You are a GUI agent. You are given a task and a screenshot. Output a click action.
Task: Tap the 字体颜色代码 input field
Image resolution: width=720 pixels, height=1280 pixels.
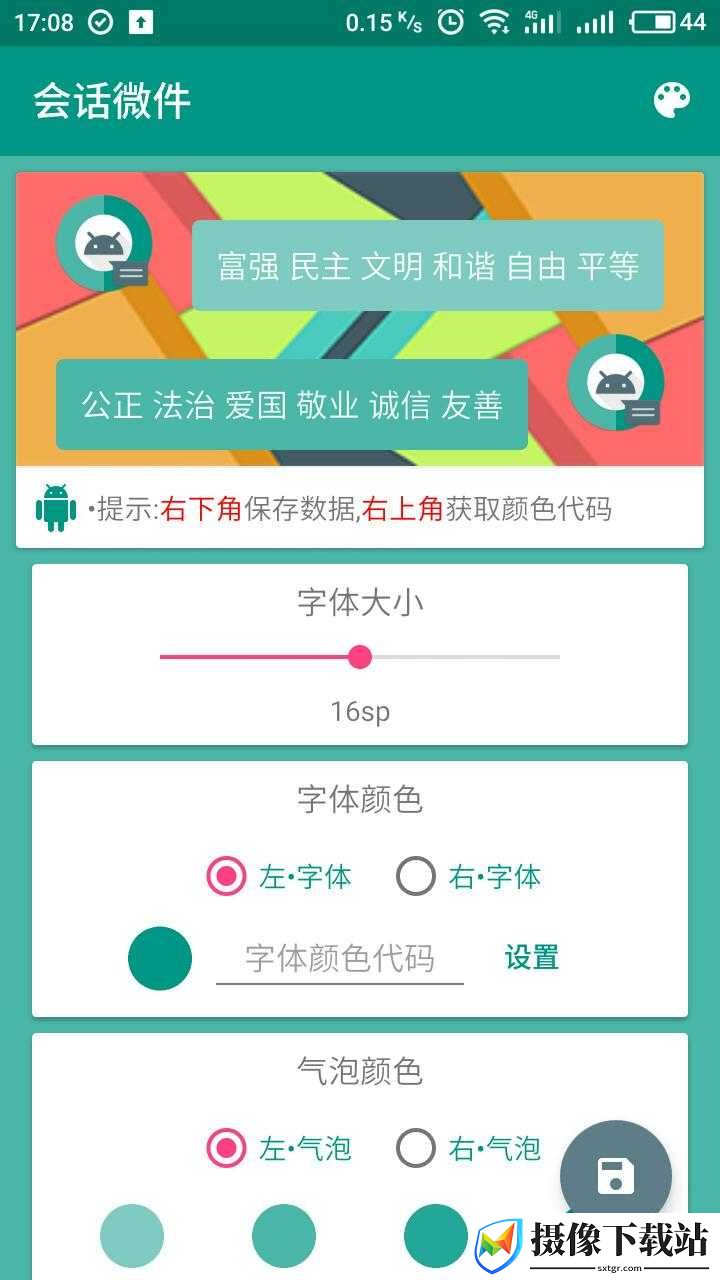coord(340,959)
